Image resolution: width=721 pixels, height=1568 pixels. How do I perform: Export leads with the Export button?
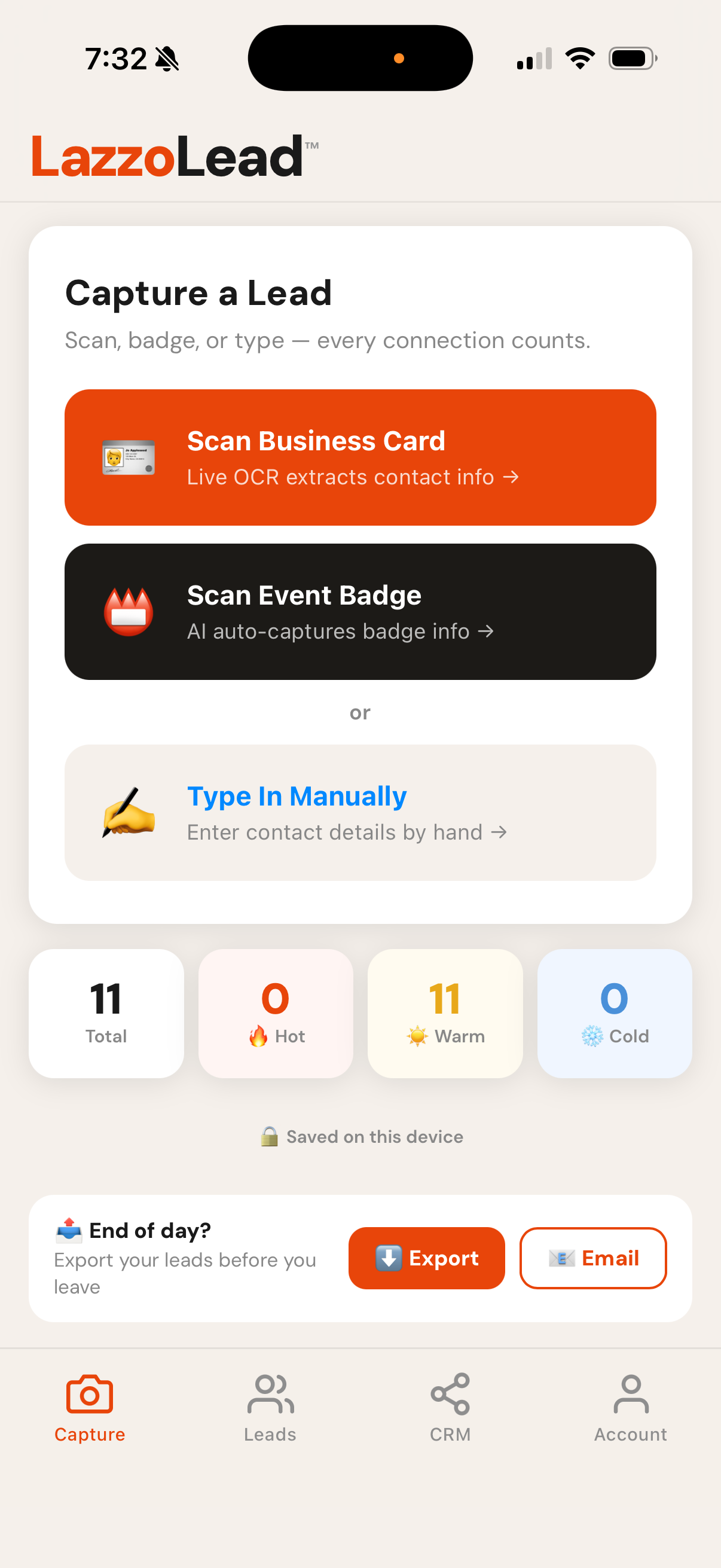(426, 1258)
